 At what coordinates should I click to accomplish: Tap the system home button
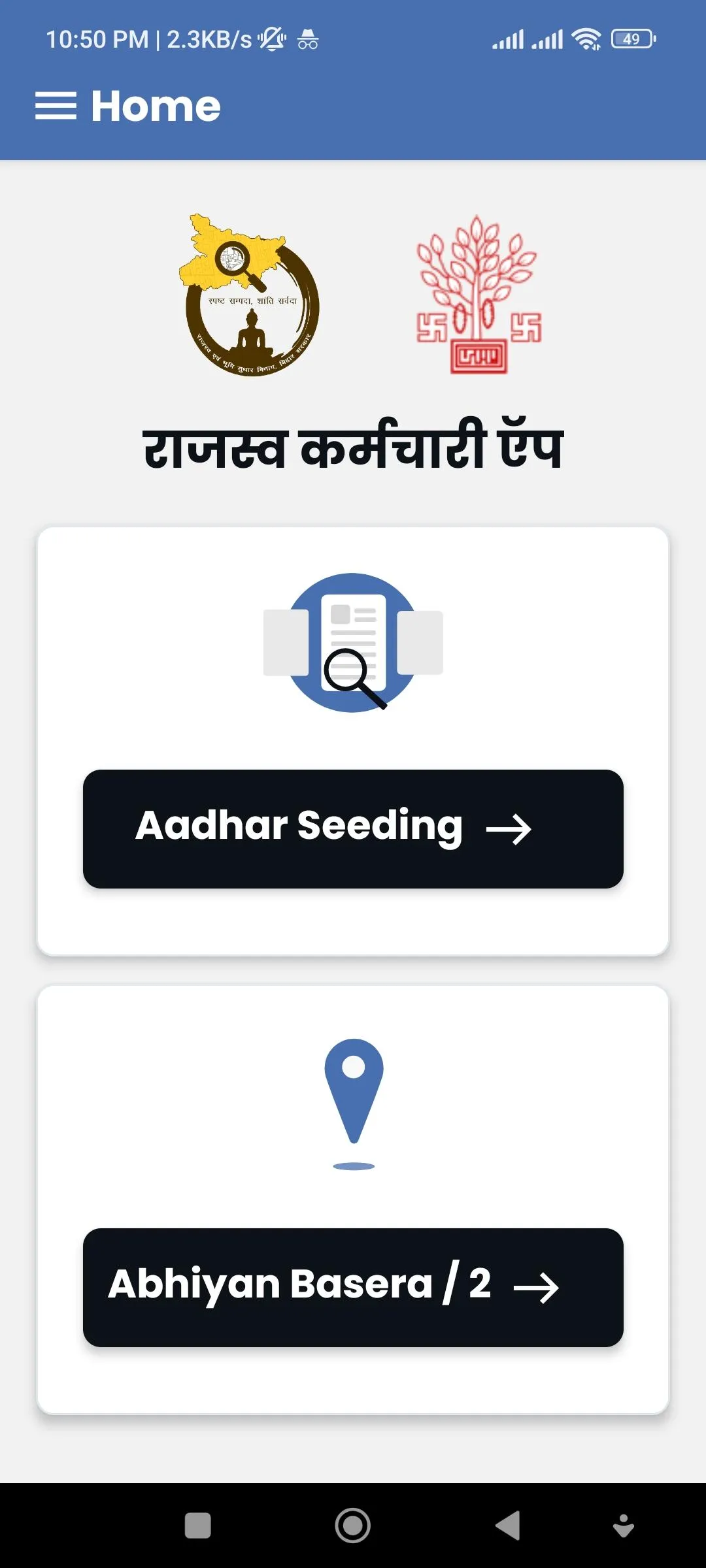[x=353, y=1526]
